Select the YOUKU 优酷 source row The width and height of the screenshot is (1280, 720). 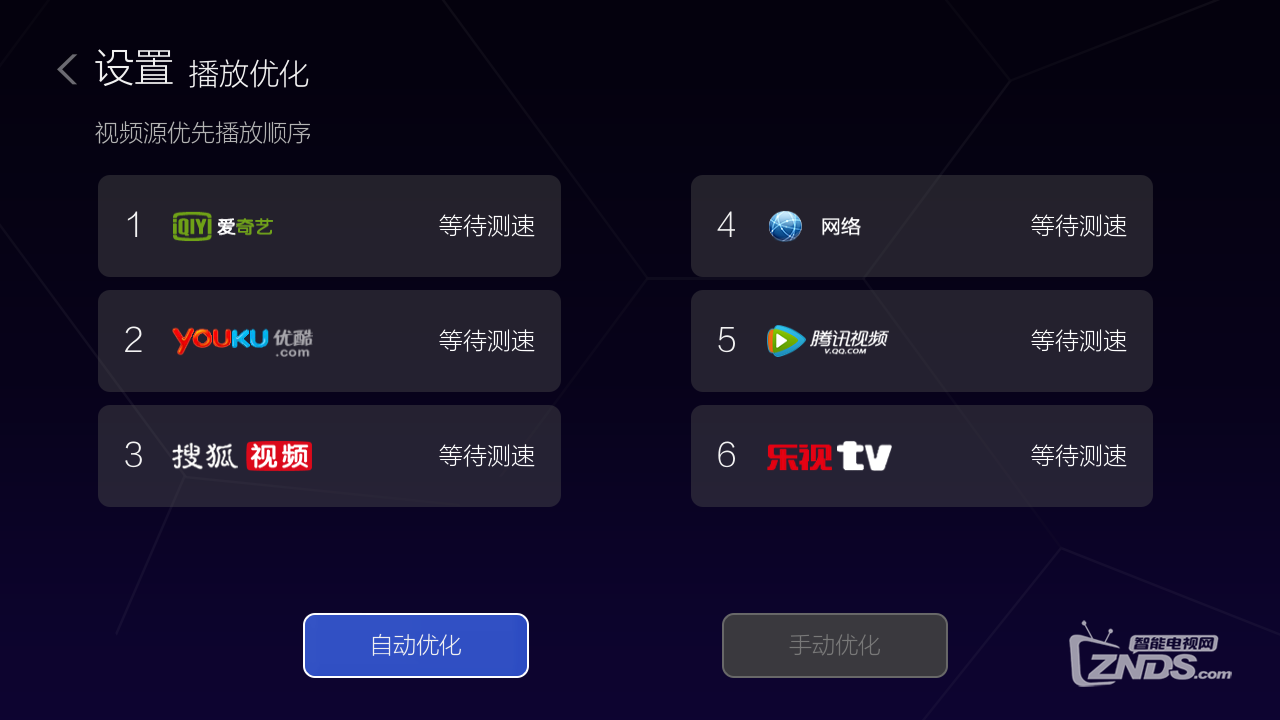coord(329,341)
